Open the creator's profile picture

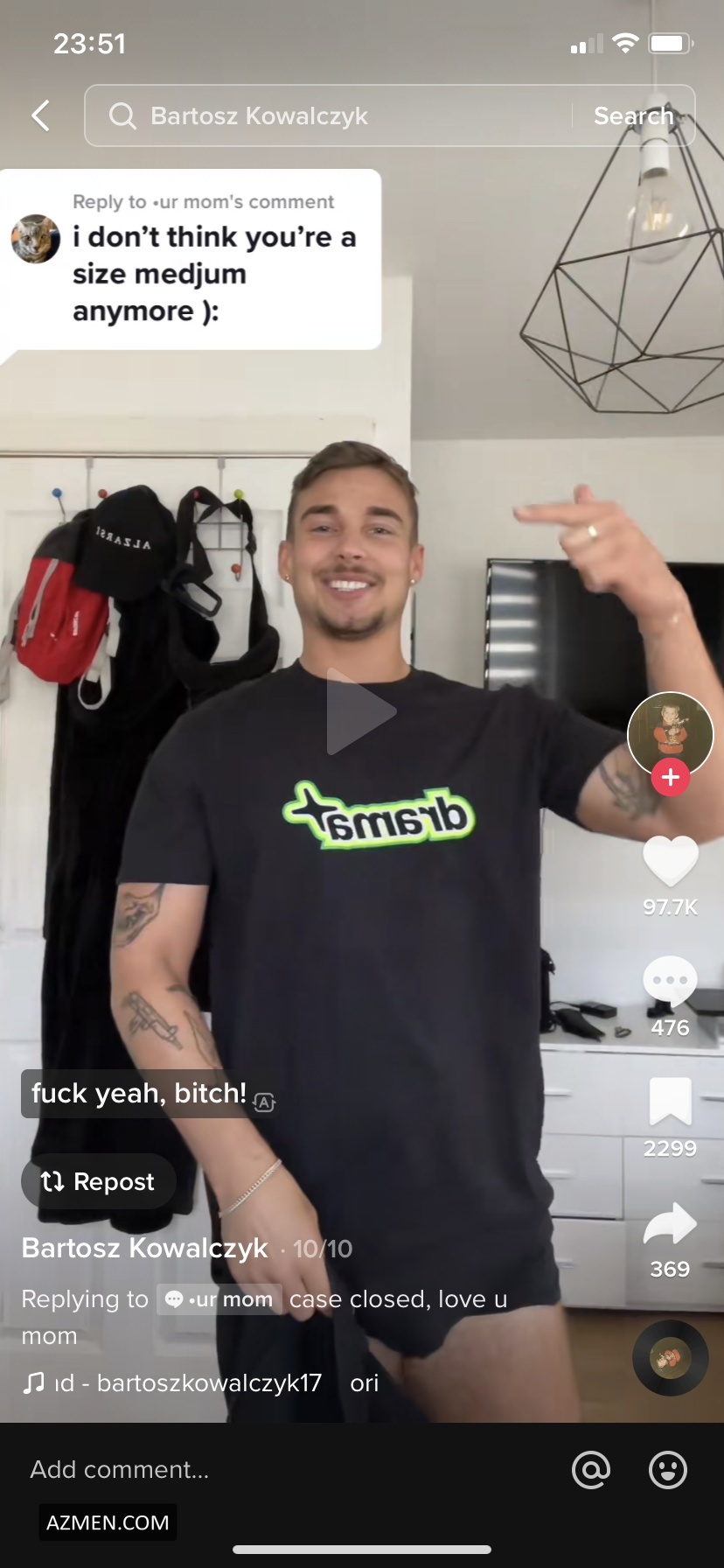click(x=670, y=733)
